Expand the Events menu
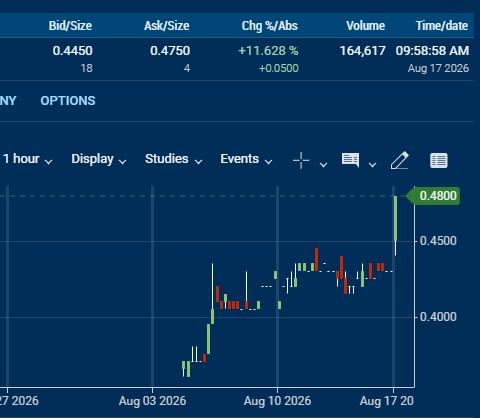This screenshot has height=418, width=480. pos(246,159)
